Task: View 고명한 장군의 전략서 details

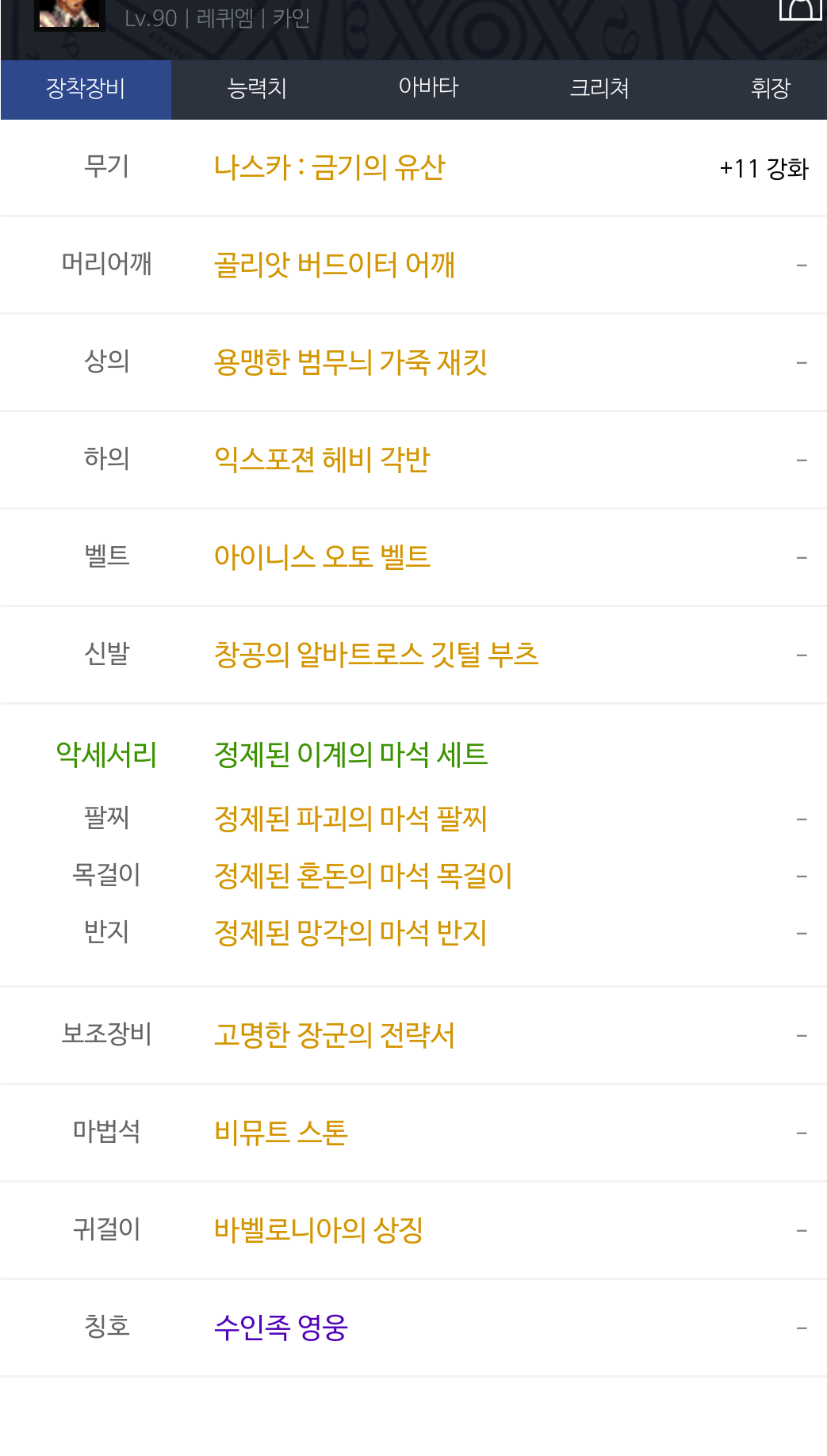Action: pos(334,1035)
